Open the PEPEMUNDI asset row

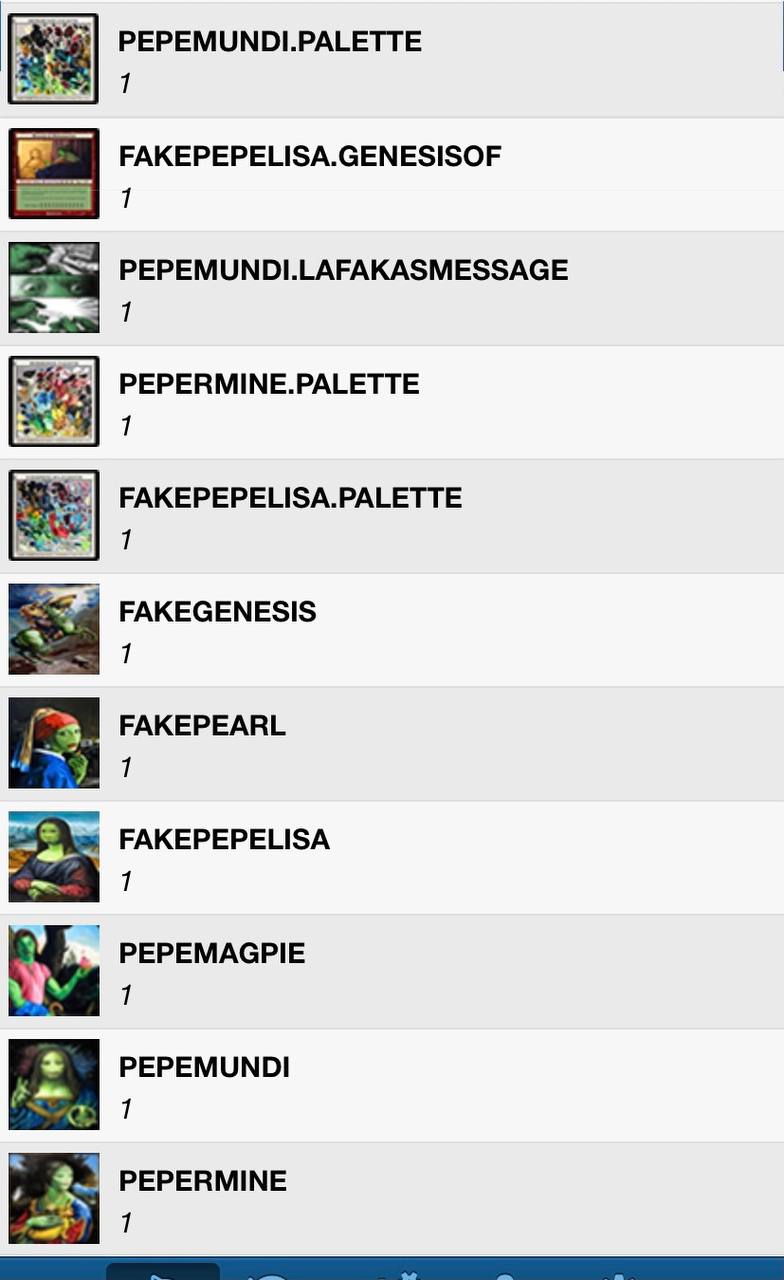(392, 1086)
